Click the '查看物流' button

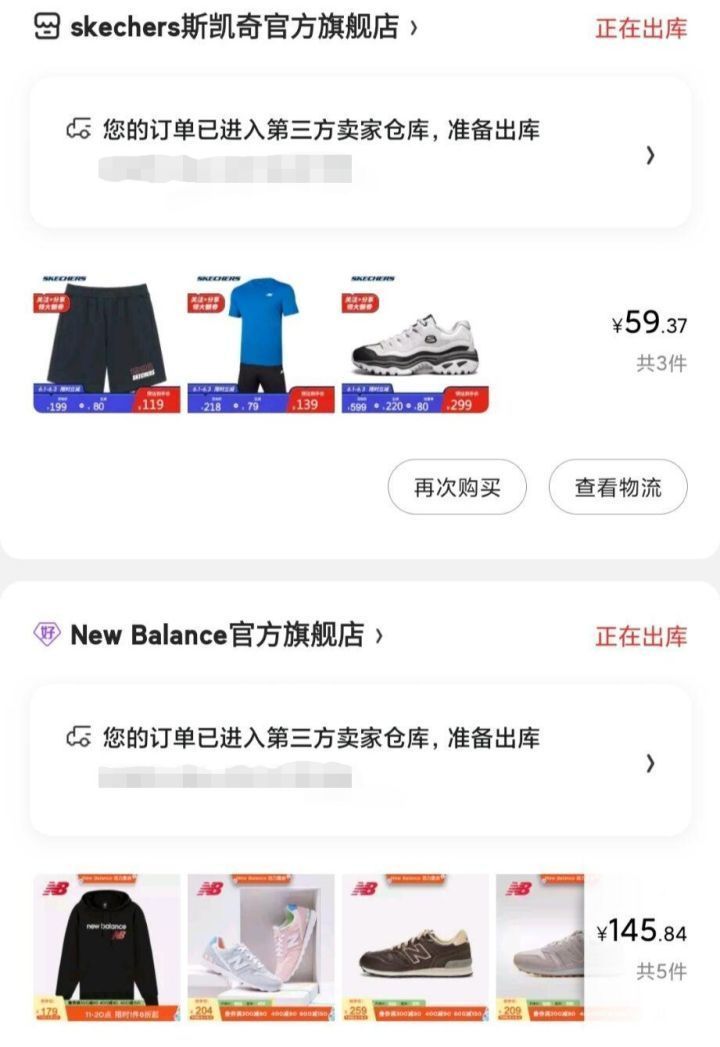tap(617, 486)
